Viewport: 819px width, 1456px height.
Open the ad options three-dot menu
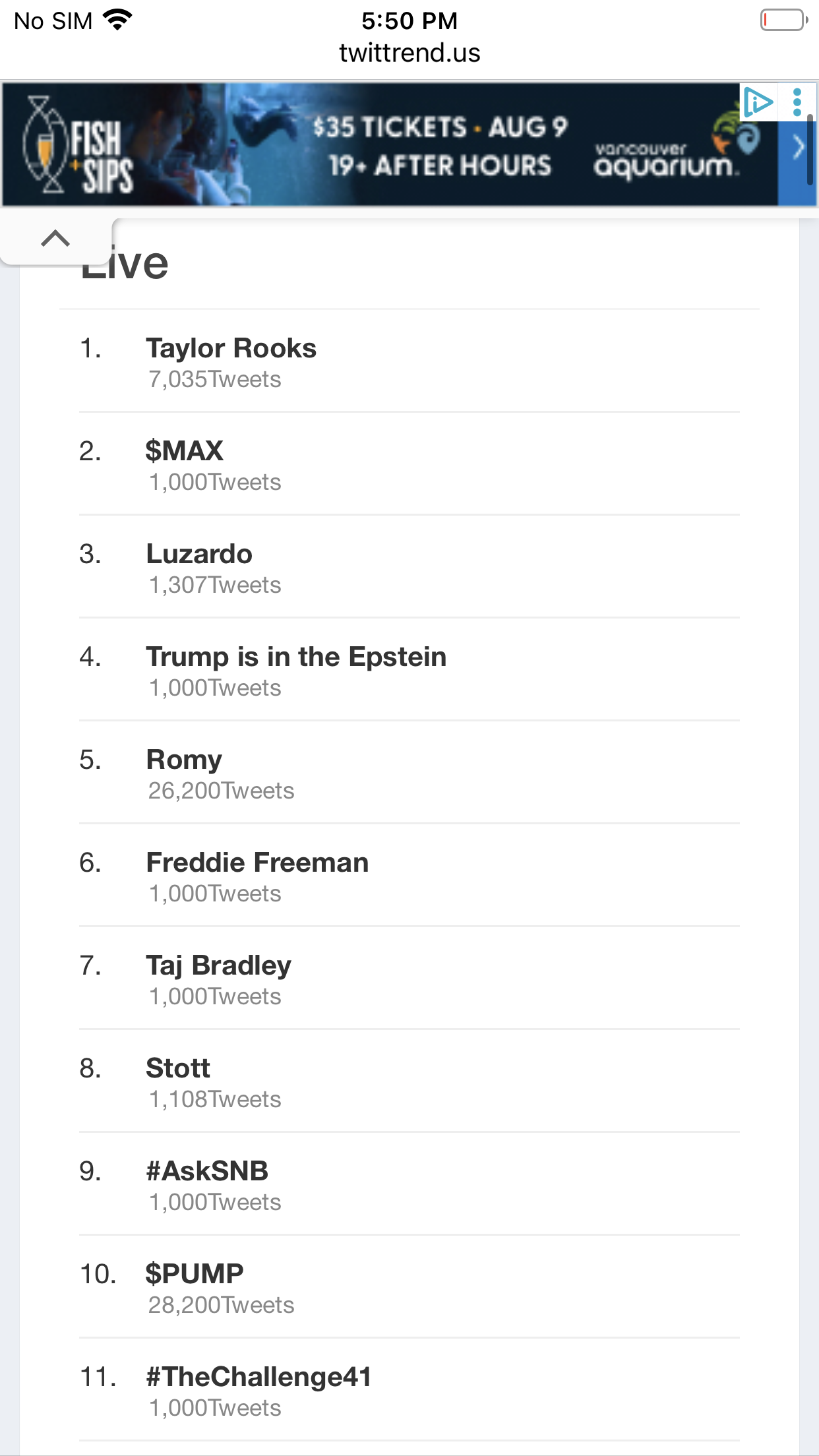(x=797, y=102)
